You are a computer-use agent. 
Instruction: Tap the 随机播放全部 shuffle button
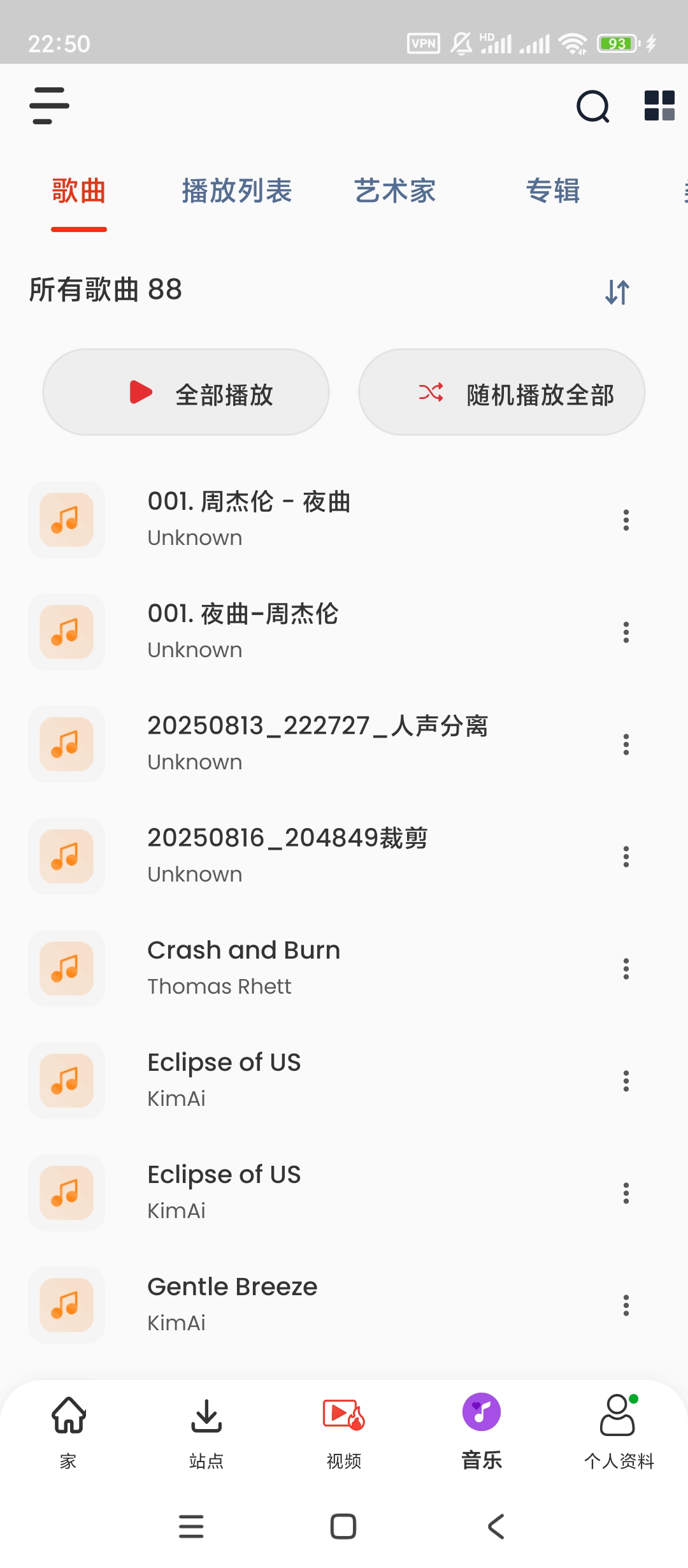pos(502,393)
